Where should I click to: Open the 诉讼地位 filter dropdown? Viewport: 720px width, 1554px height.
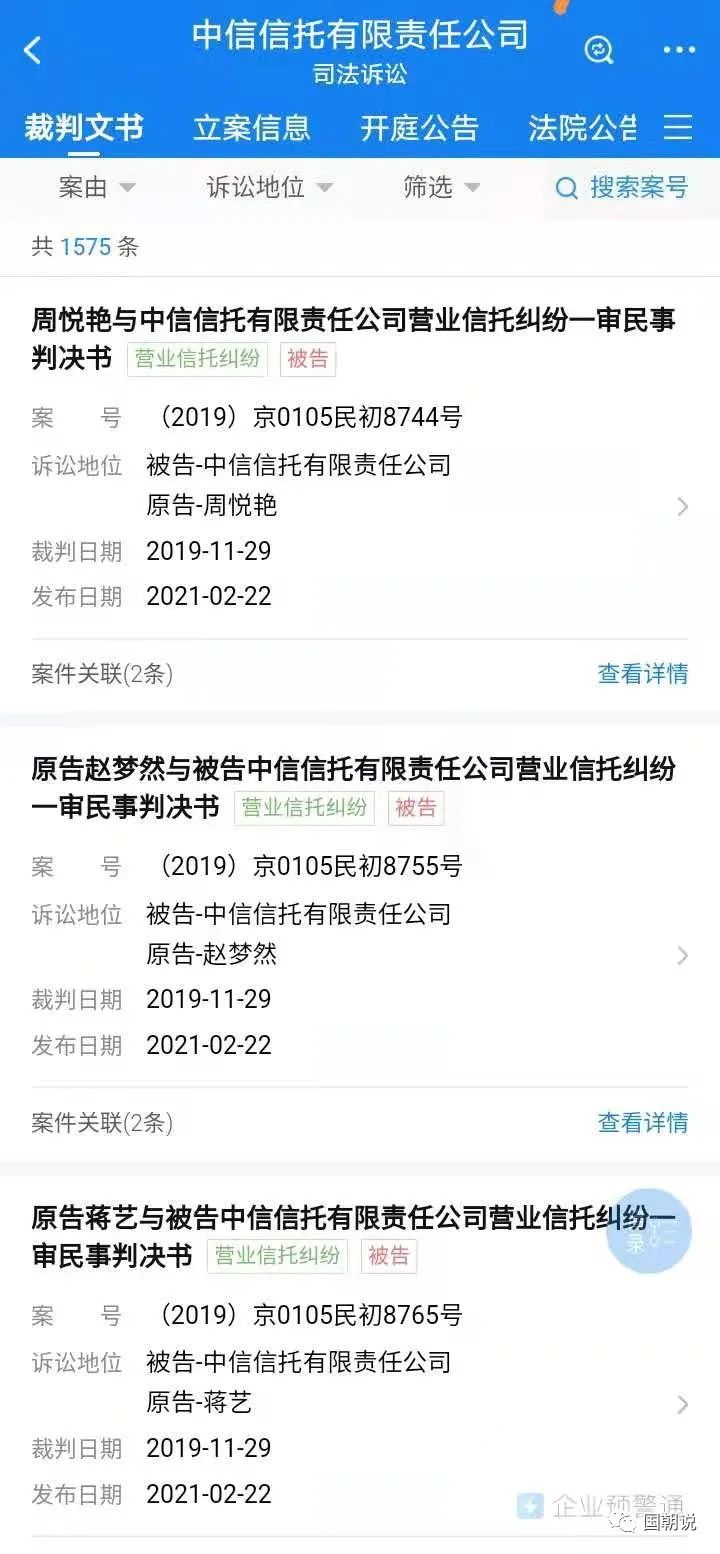[269, 187]
